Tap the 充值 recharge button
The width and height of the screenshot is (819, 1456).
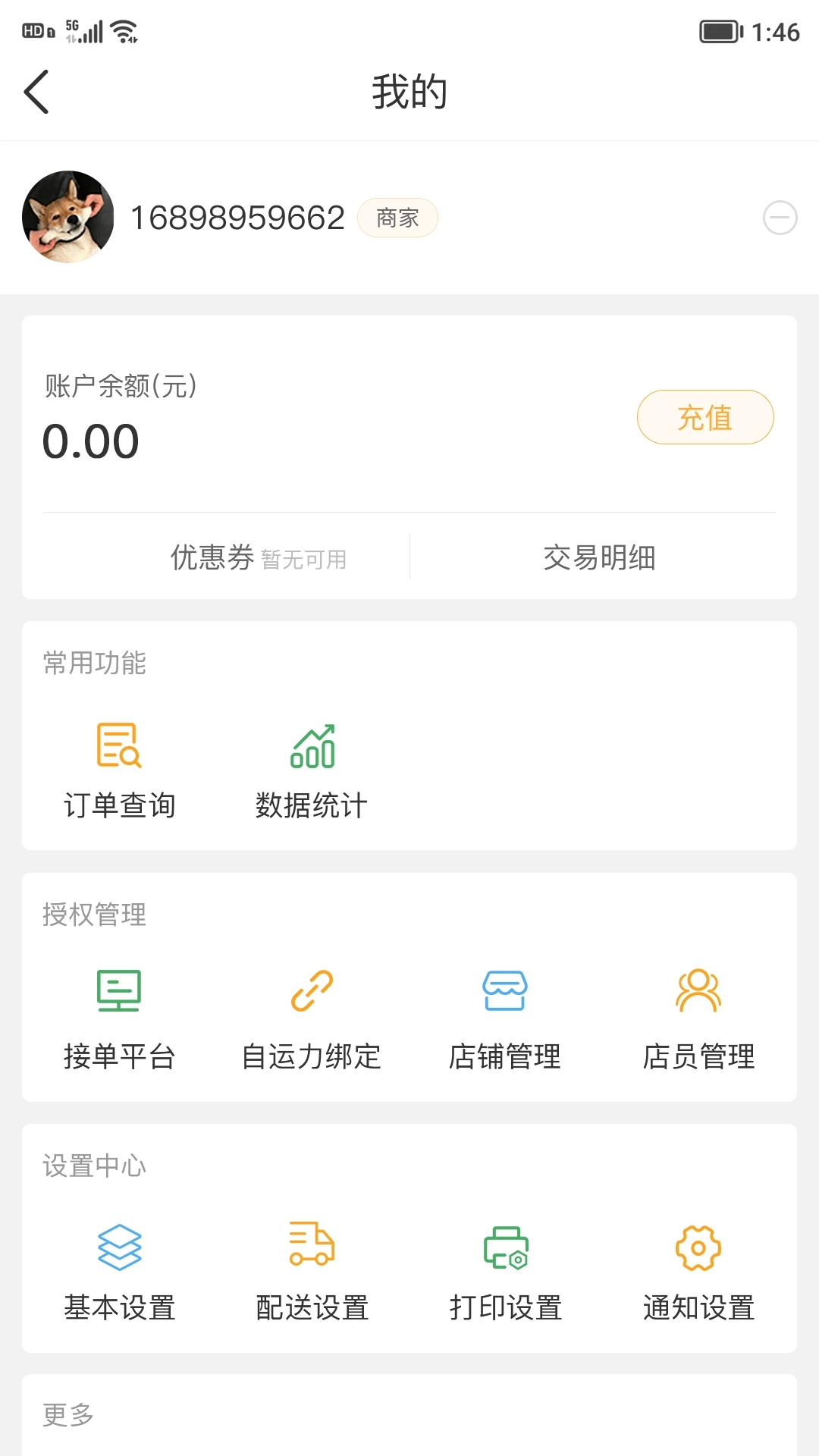pyautogui.click(x=704, y=417)
